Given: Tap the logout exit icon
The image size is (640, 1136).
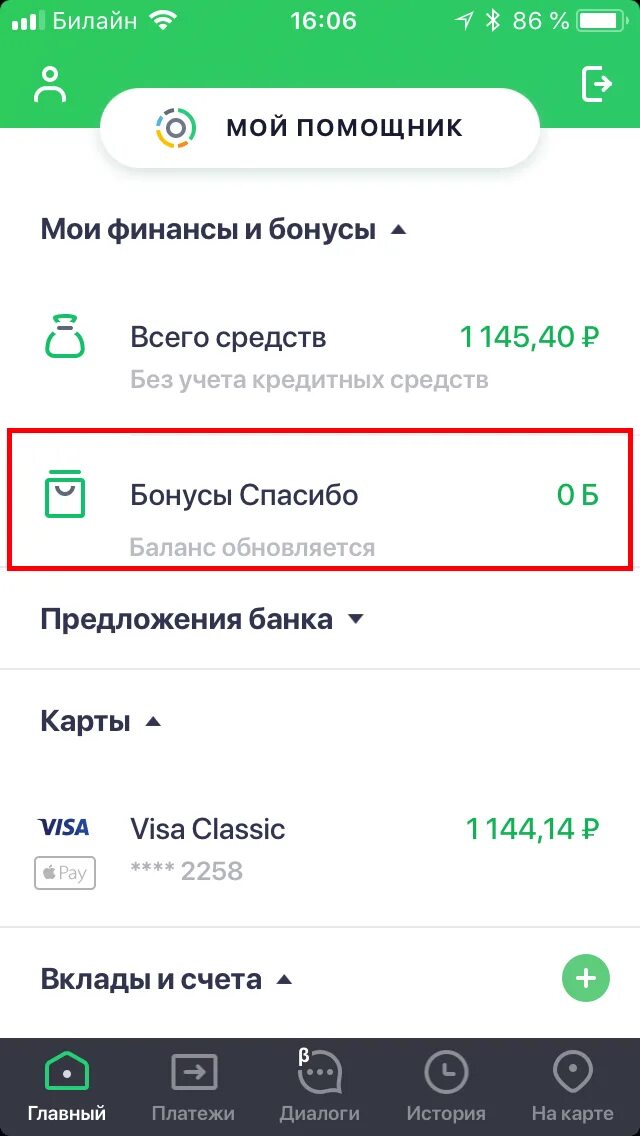Looking at the screenshot, I should [x=597, y=84].
